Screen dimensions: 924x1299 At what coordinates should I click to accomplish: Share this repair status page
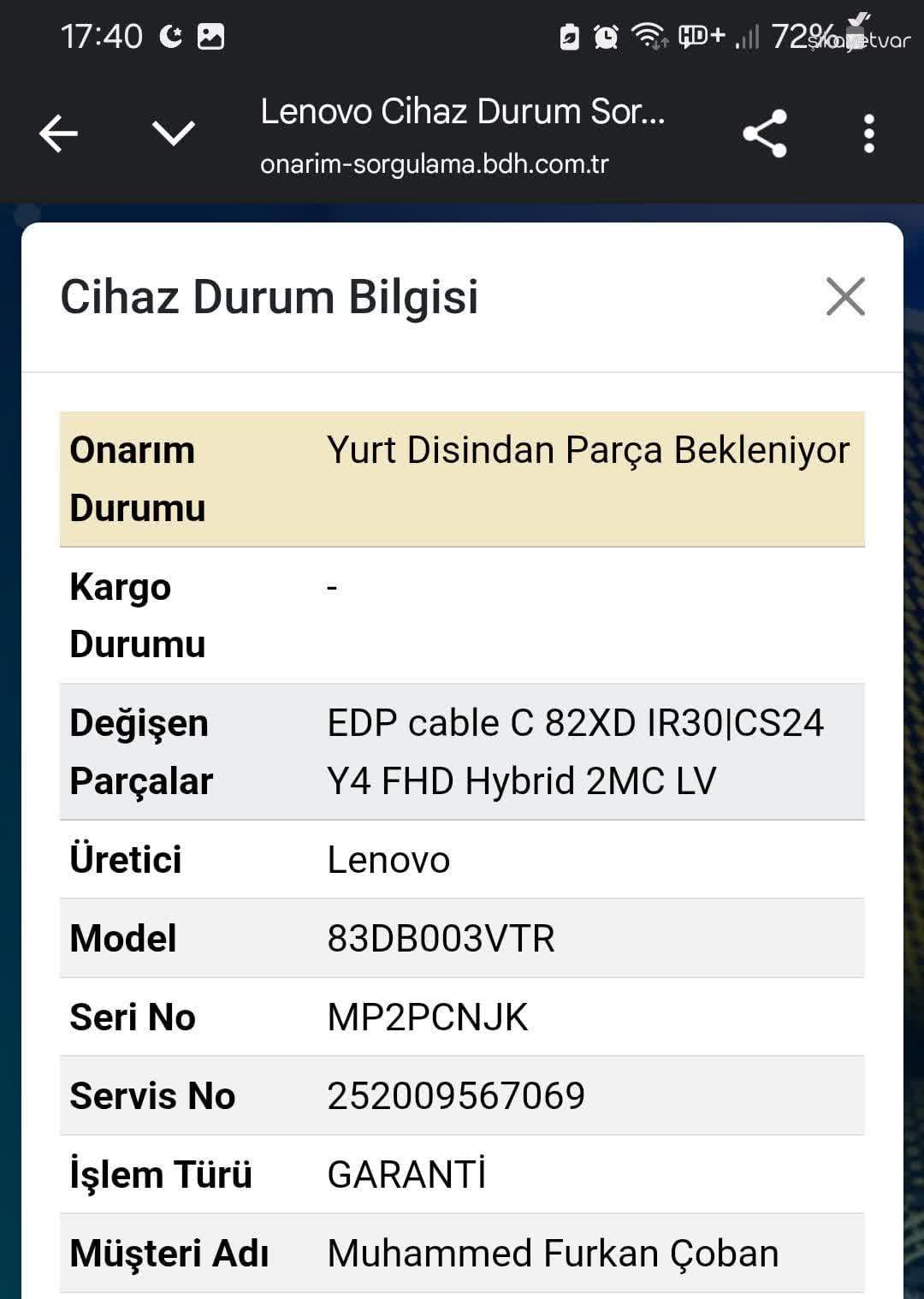tap(764, 133)
